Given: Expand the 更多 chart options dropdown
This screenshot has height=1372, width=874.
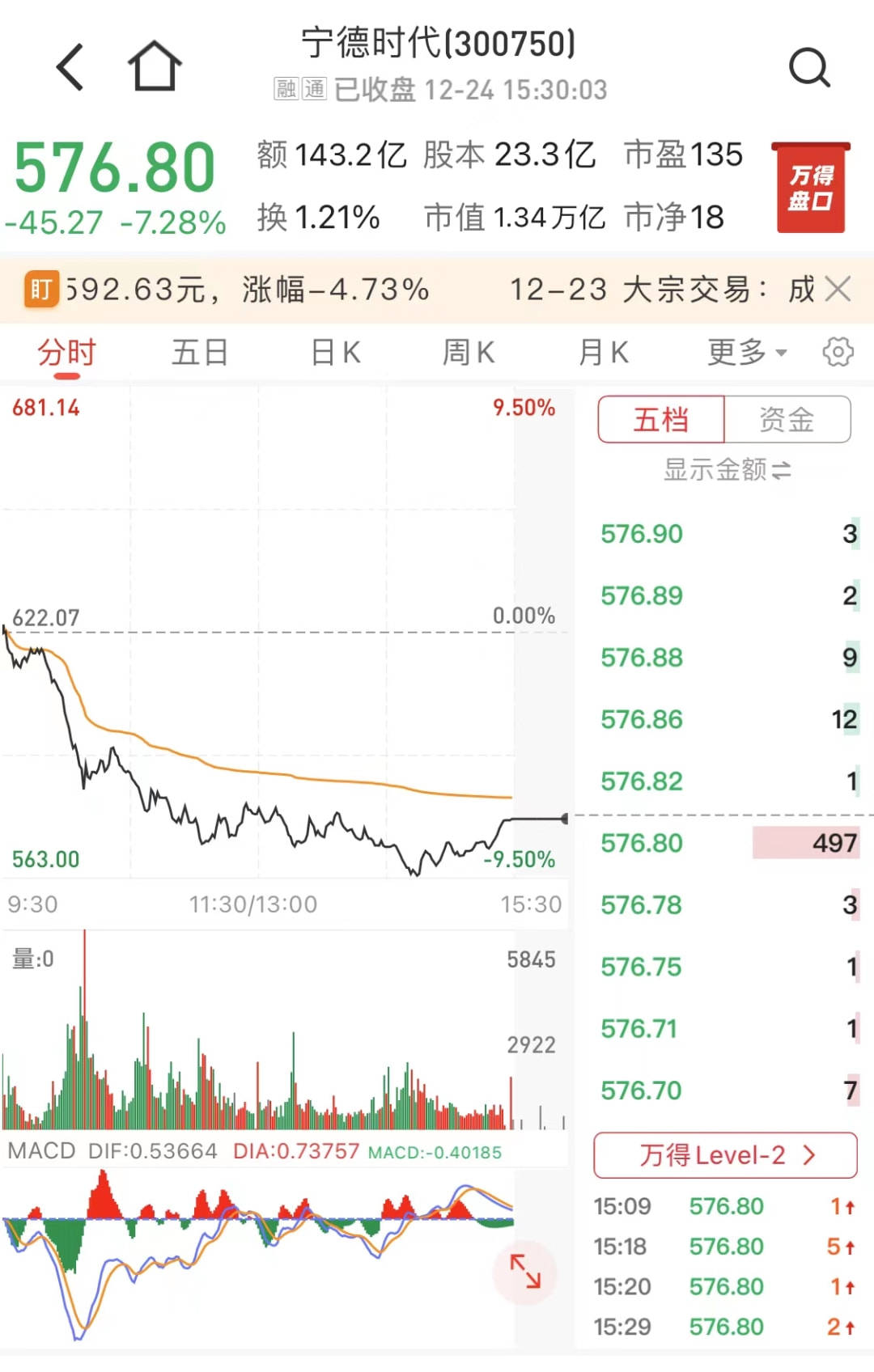Looking at the screenshot, I should 745,354.
